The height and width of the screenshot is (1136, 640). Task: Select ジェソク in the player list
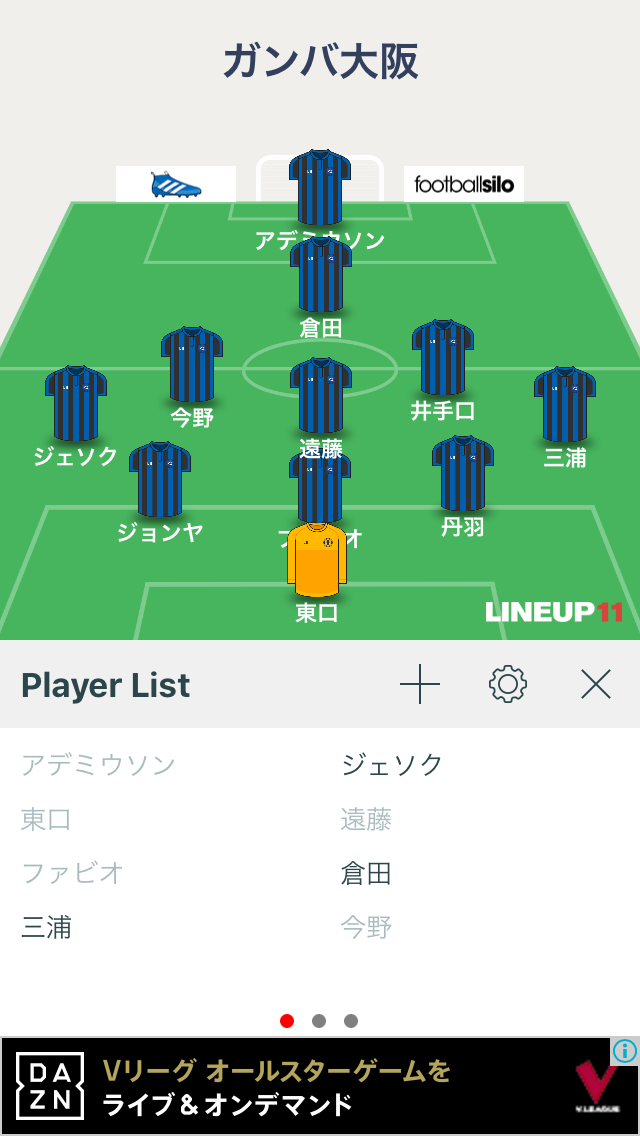[392, 765]
